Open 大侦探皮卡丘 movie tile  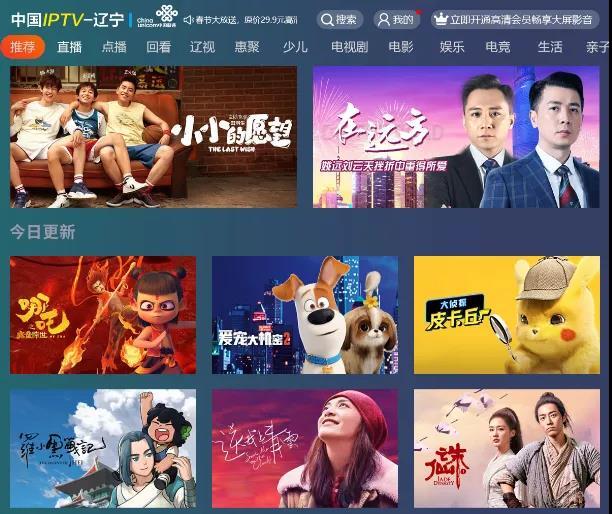(x=506, y=314)
